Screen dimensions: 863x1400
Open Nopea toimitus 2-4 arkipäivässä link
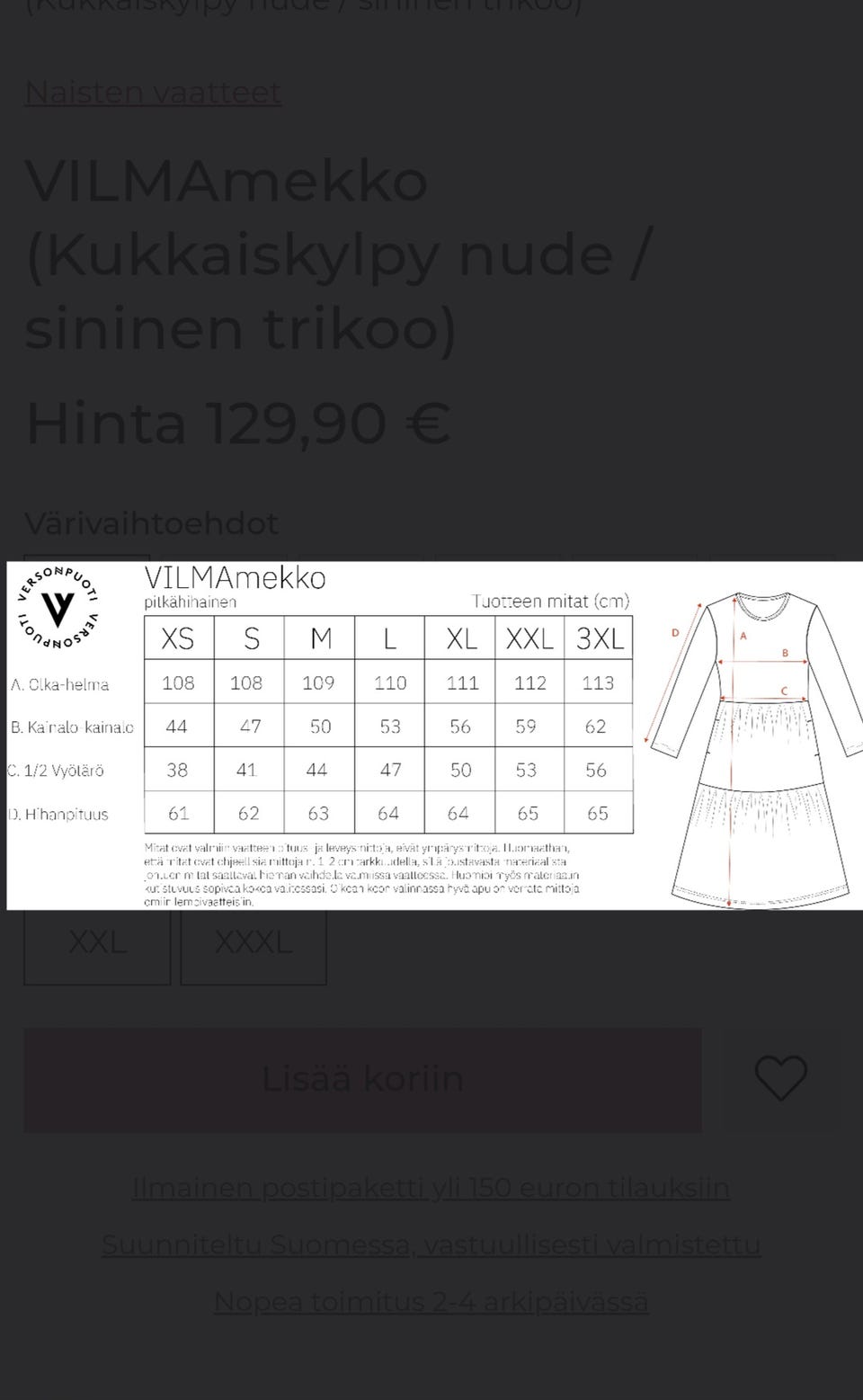(x=431, y=1301)
